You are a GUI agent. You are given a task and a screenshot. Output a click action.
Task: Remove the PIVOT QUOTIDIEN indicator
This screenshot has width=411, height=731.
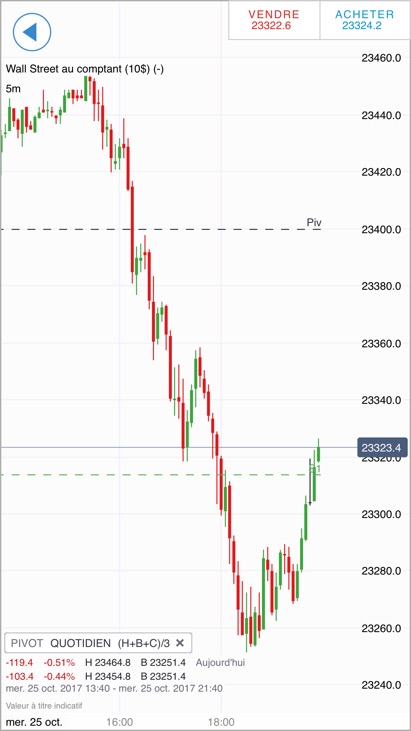click(180, 643)
